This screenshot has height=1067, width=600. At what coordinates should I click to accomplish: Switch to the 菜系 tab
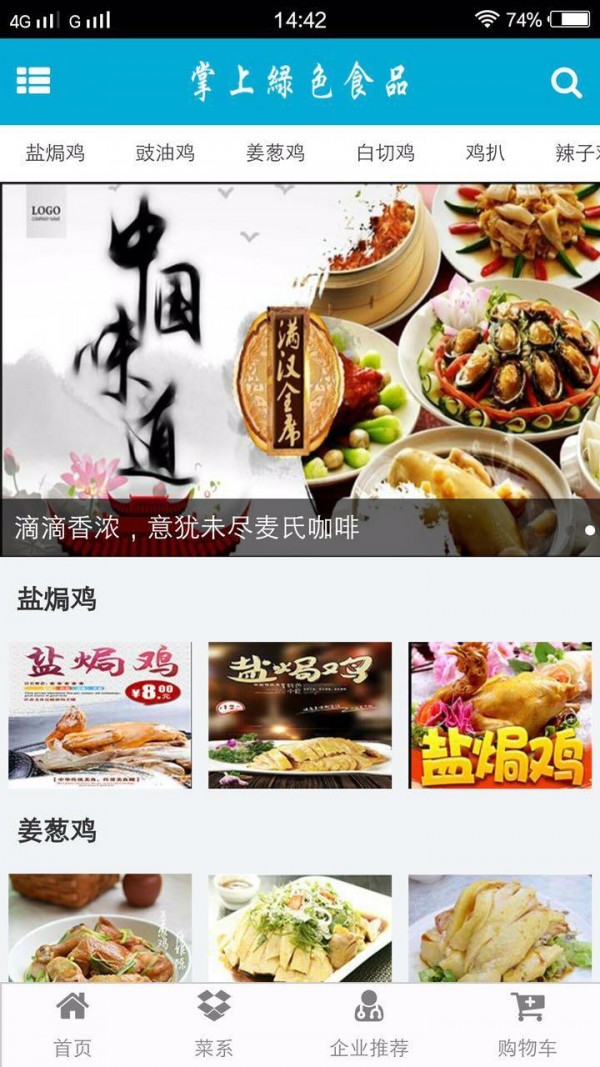pos(214,1024)
